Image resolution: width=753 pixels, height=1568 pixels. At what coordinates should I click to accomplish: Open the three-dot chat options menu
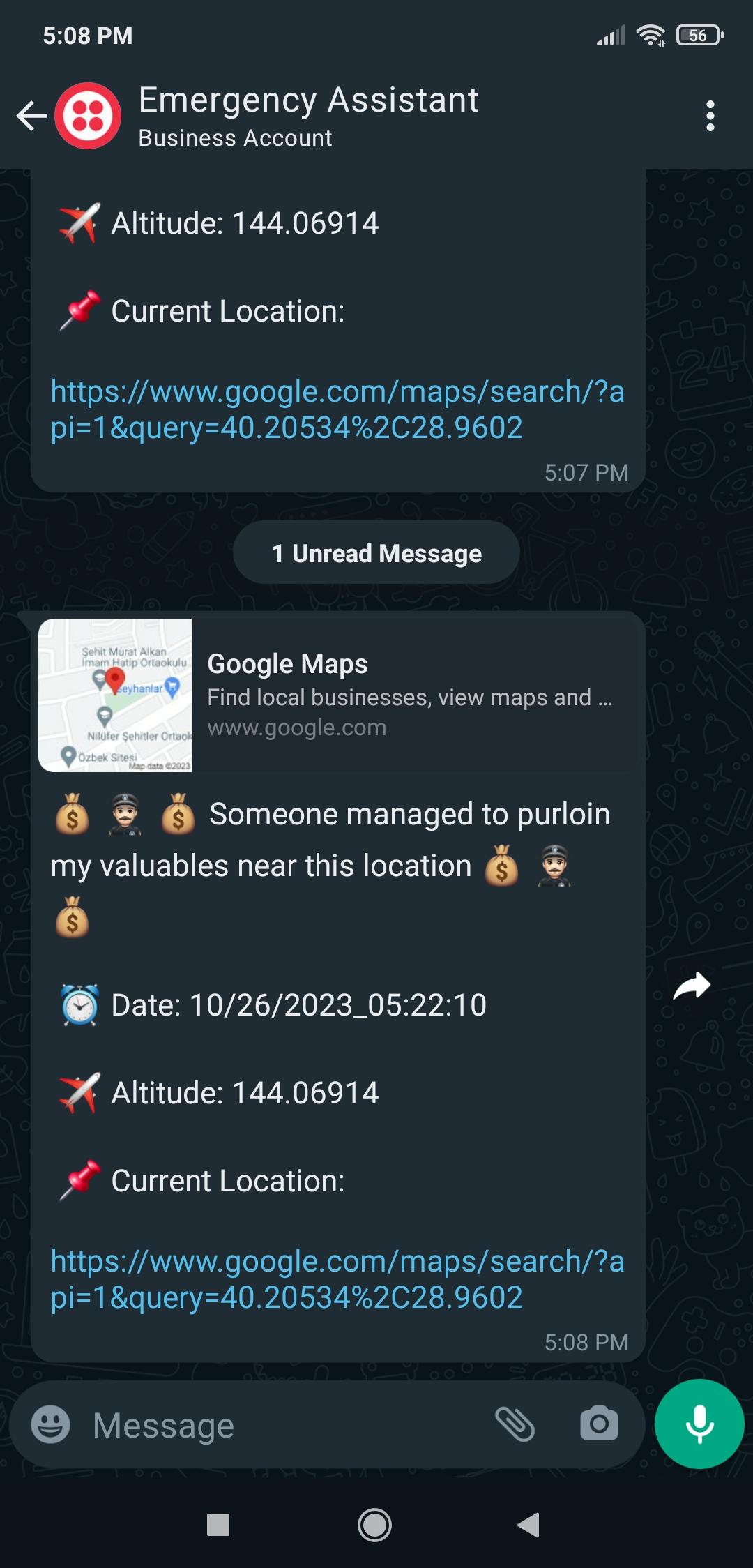tap(710, 116)
